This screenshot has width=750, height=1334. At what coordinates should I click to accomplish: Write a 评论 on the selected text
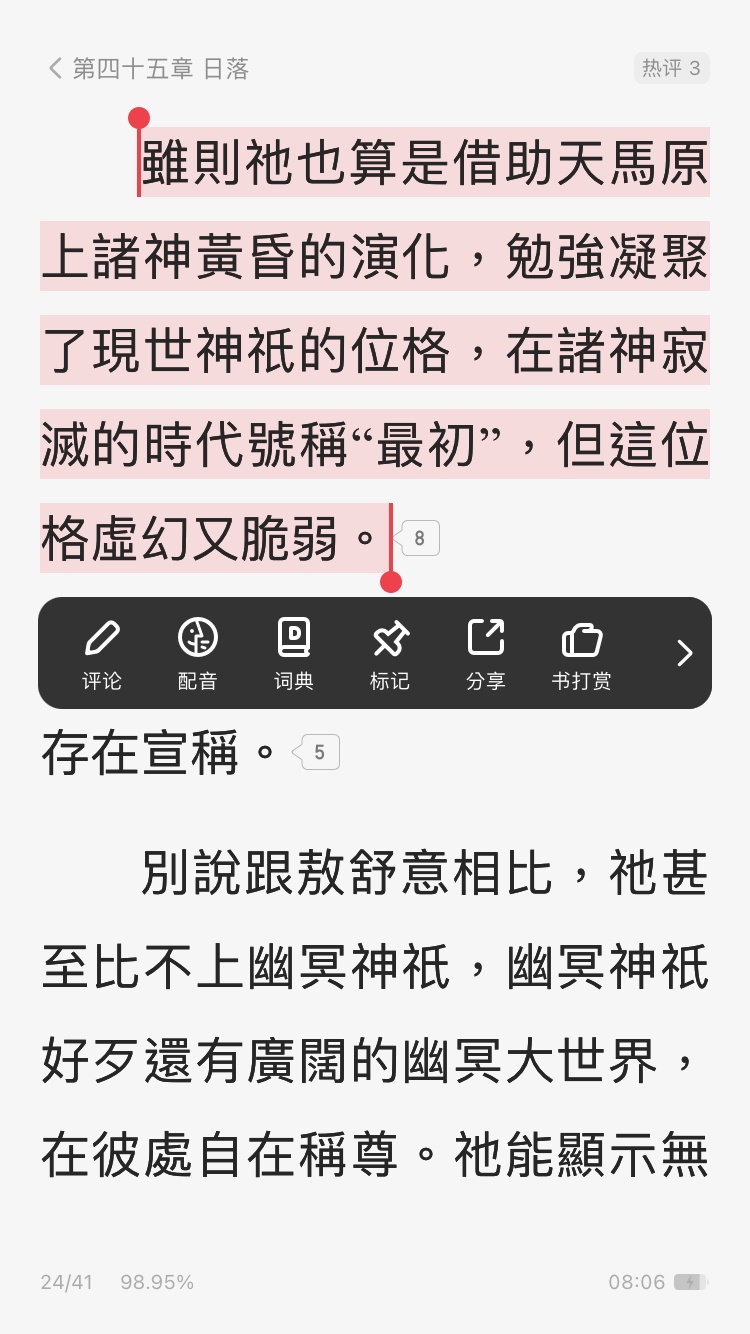[x=101, y=654]
